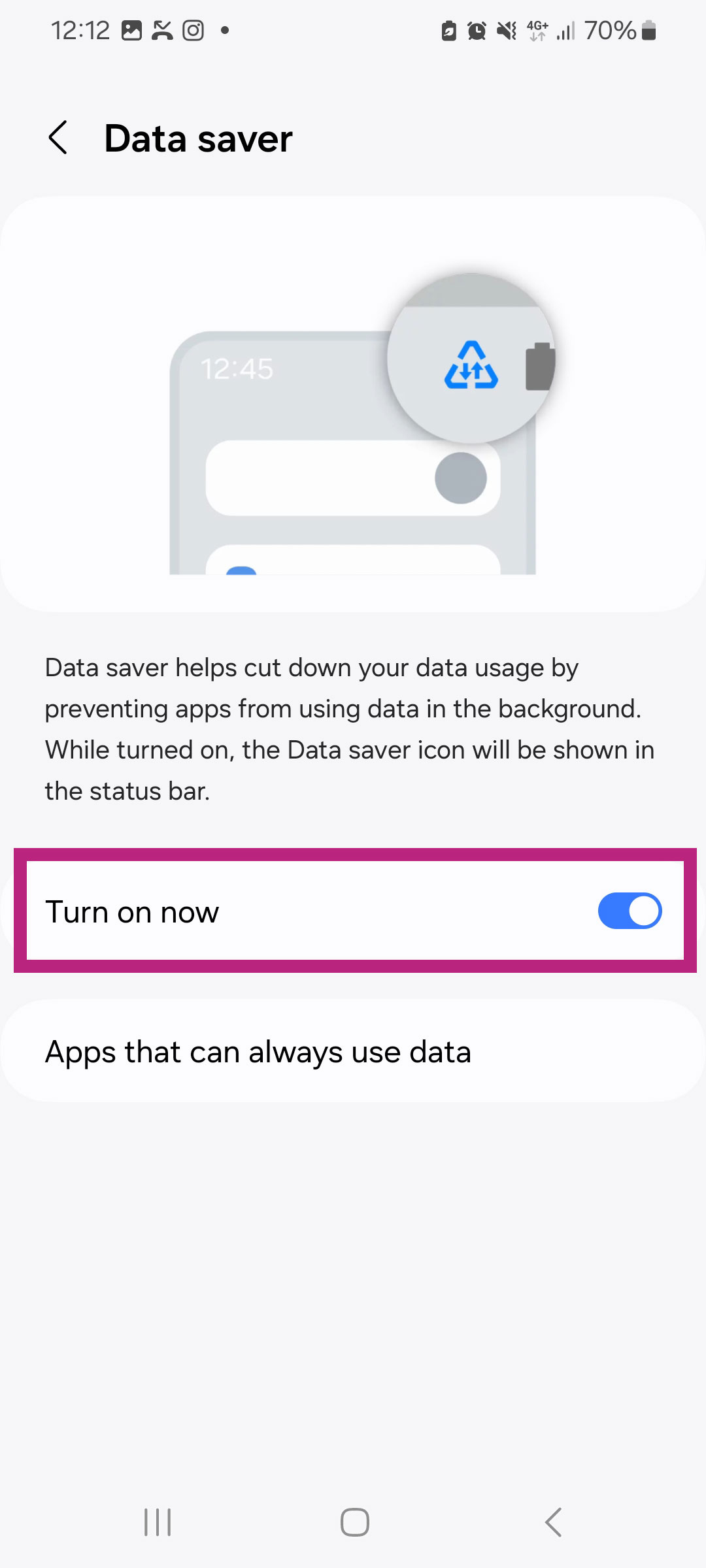Go to the home screen
This screenshot has width=706, height=1568.
pos(354,1522)
